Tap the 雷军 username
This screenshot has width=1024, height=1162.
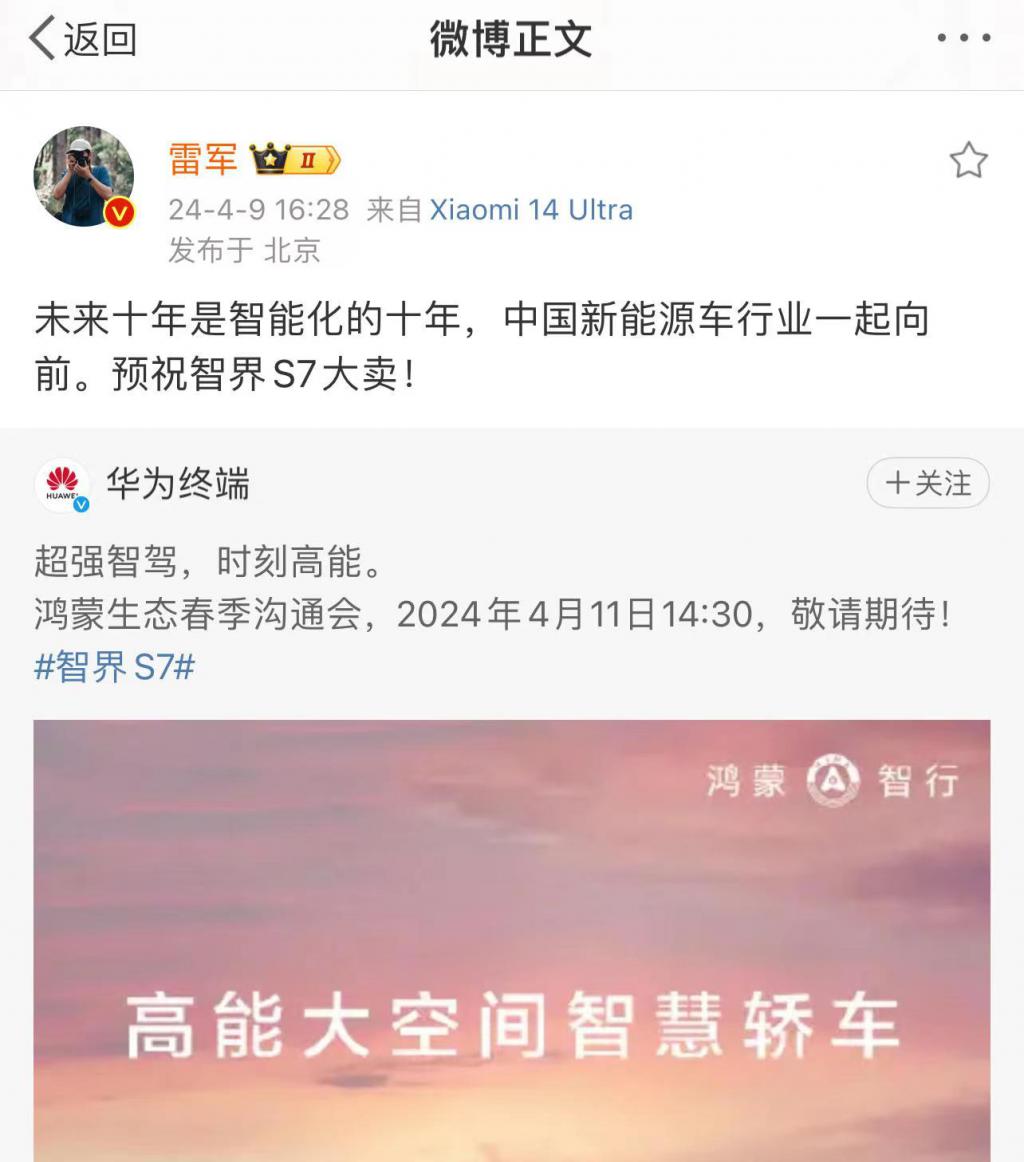[203, 158]
